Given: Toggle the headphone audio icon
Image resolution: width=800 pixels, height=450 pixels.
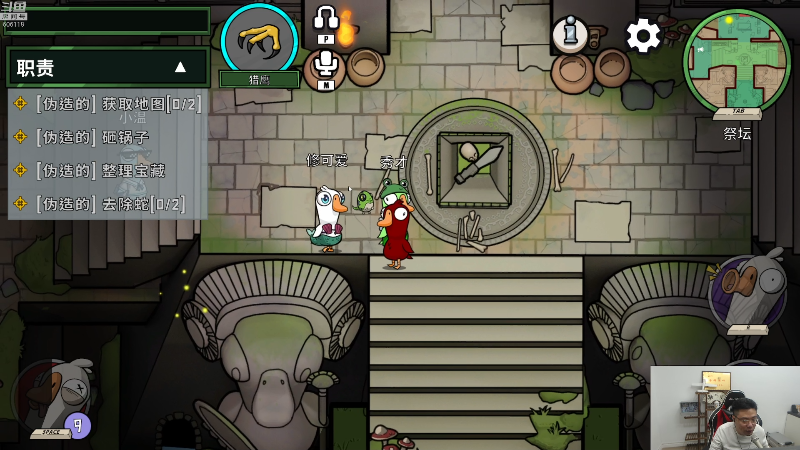Looking at the screenshot, I should (326, 18).
